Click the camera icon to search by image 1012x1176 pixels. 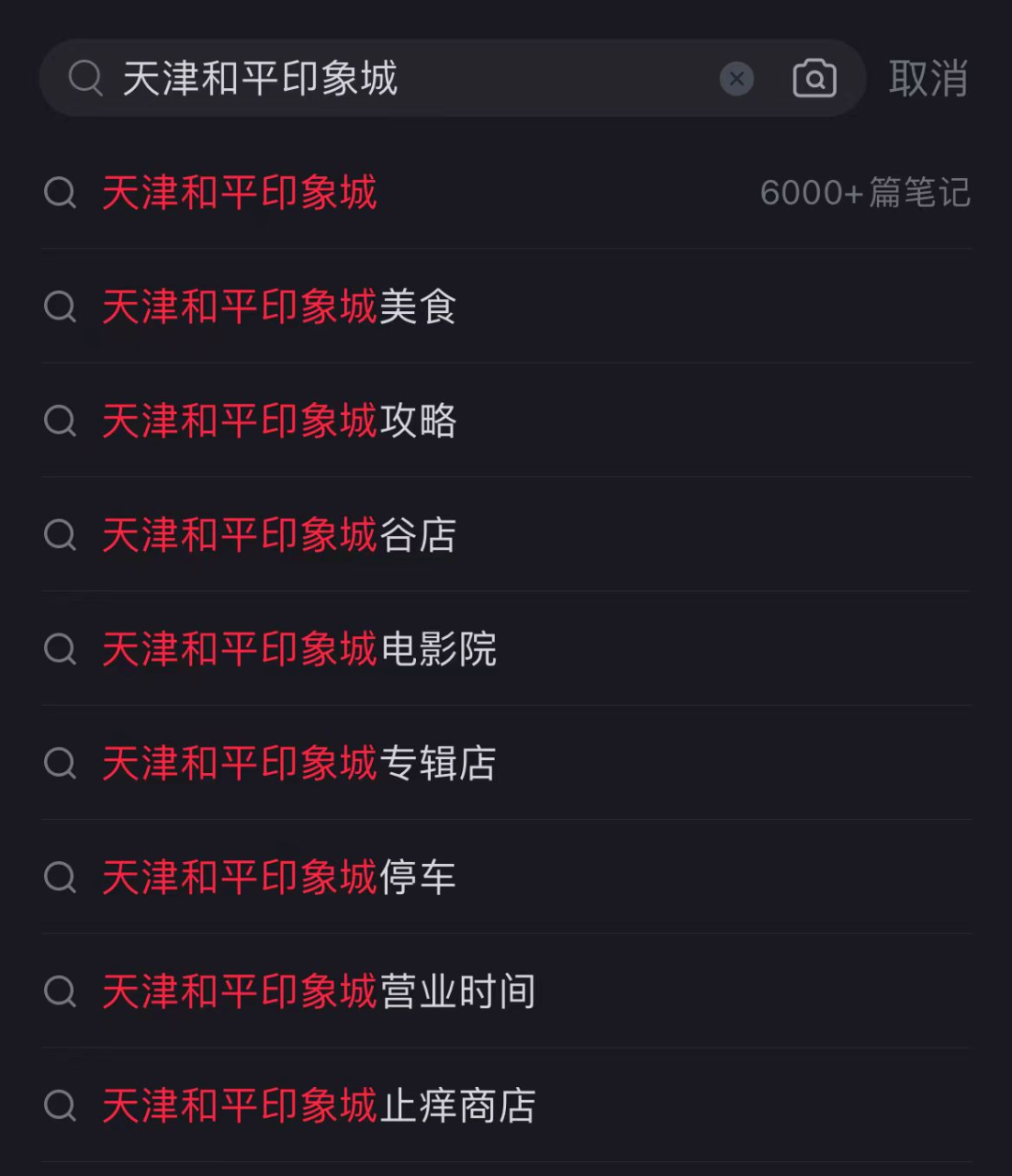point(814,79)
